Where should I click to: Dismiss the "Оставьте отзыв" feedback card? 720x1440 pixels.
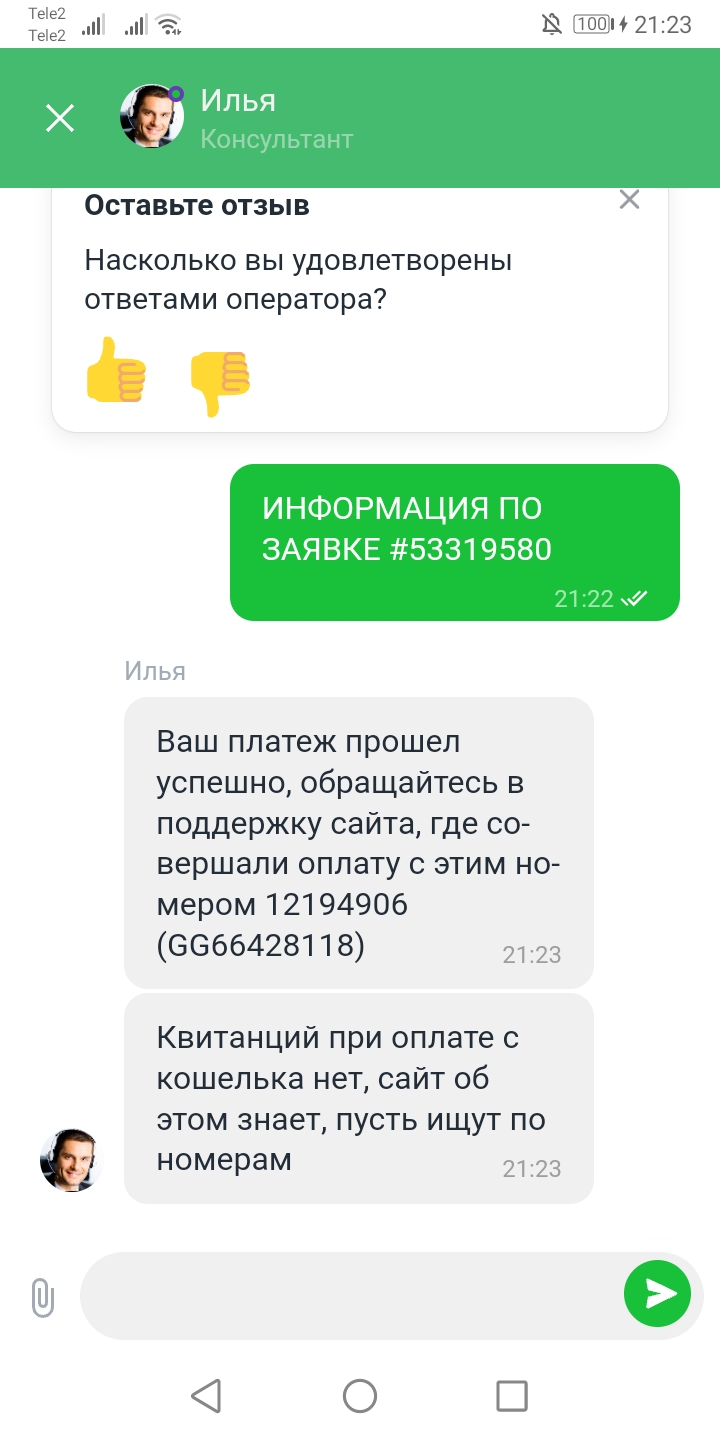[x=629, y=199]
